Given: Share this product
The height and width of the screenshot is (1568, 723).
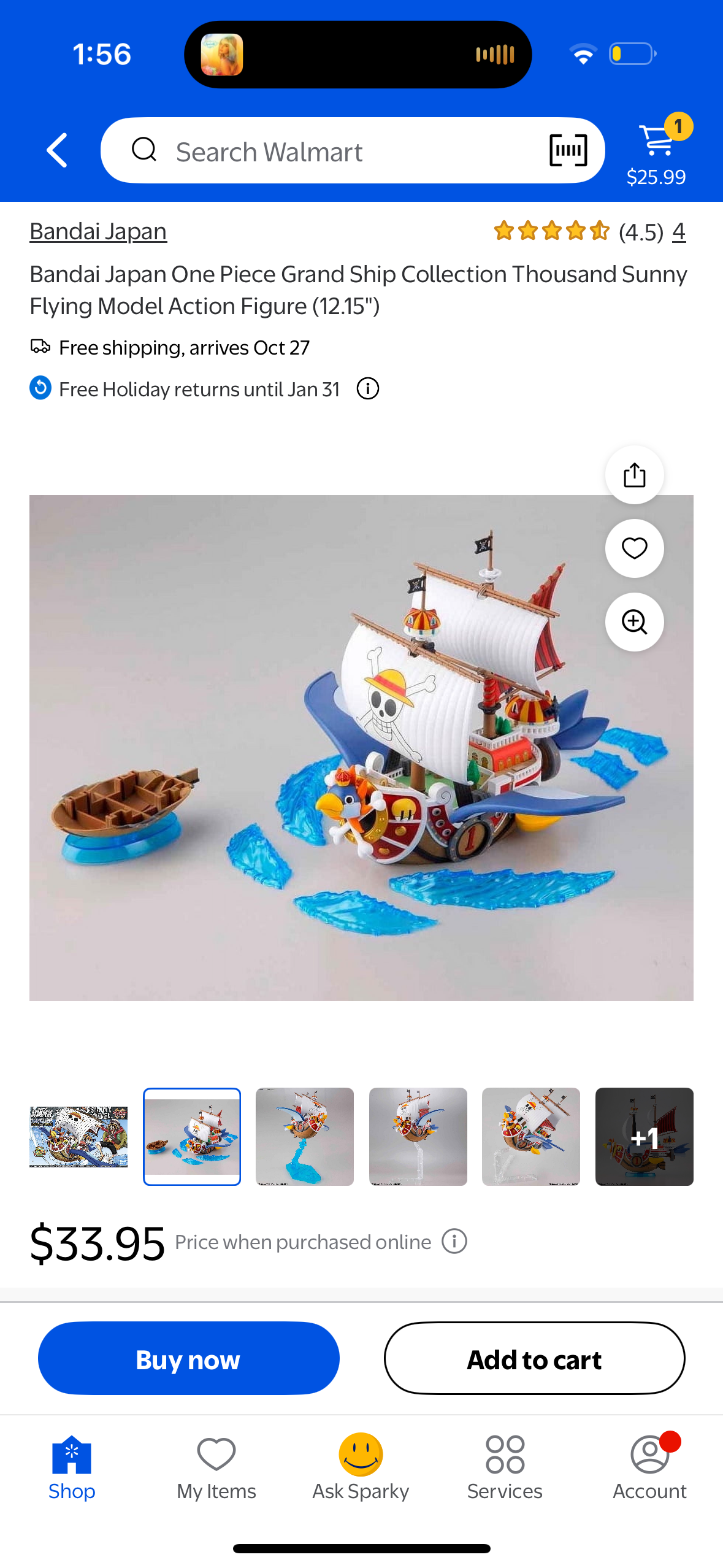Looking at the screenshot, I should pyautogui.click(x=634, y=475).
